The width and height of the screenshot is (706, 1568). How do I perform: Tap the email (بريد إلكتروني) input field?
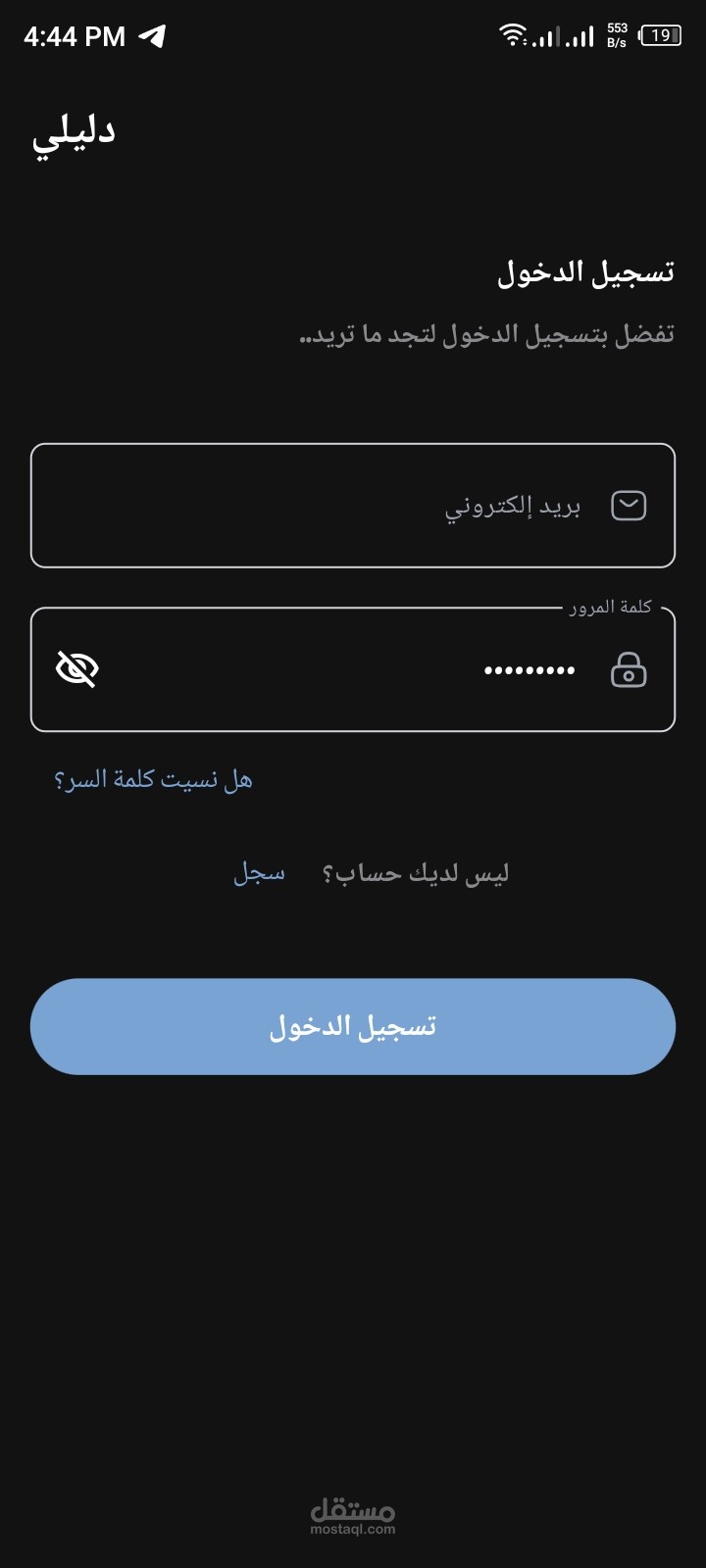(353, 506)
